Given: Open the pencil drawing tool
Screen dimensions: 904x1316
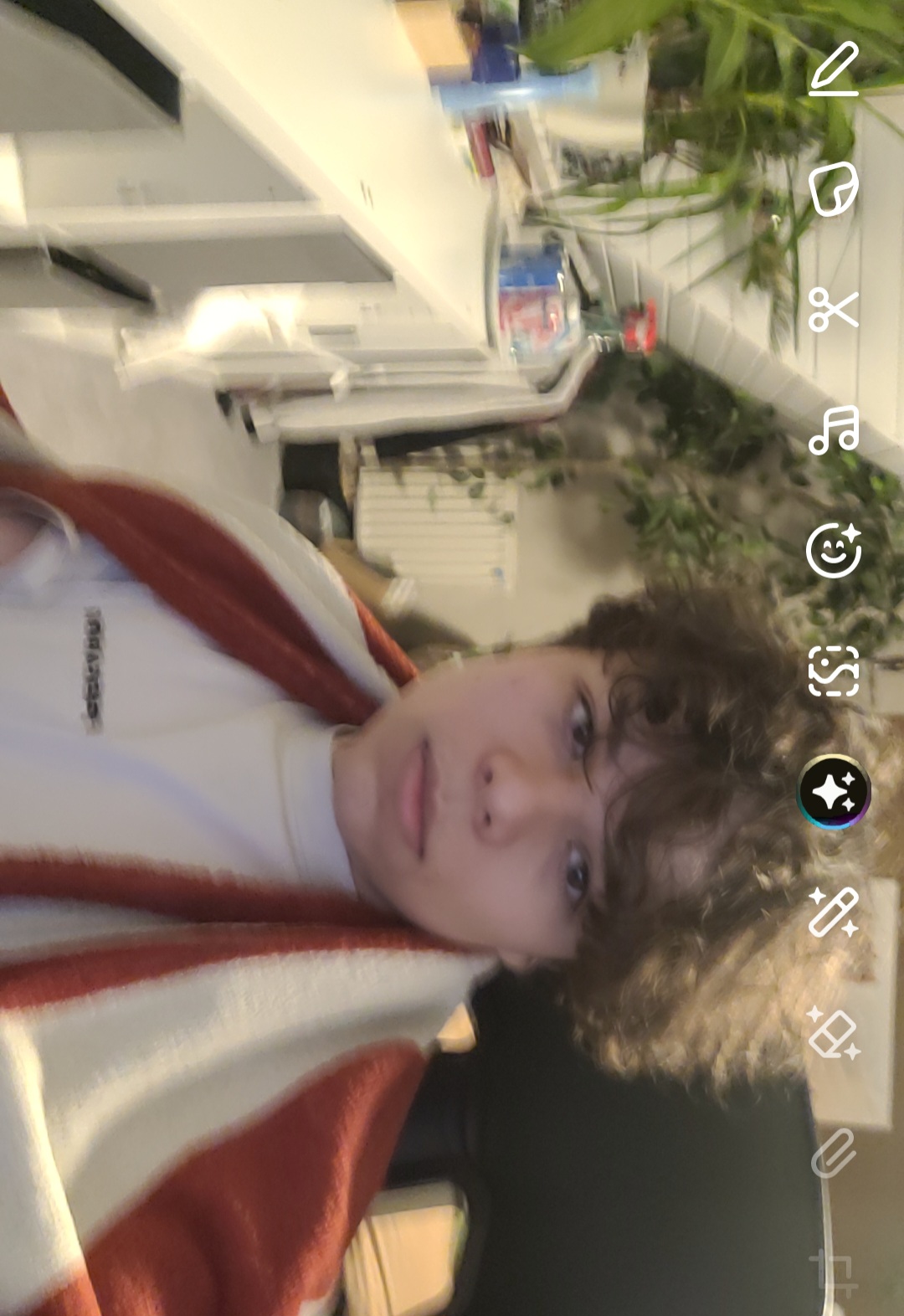Looking at the screenshot, I should [834, 68].
